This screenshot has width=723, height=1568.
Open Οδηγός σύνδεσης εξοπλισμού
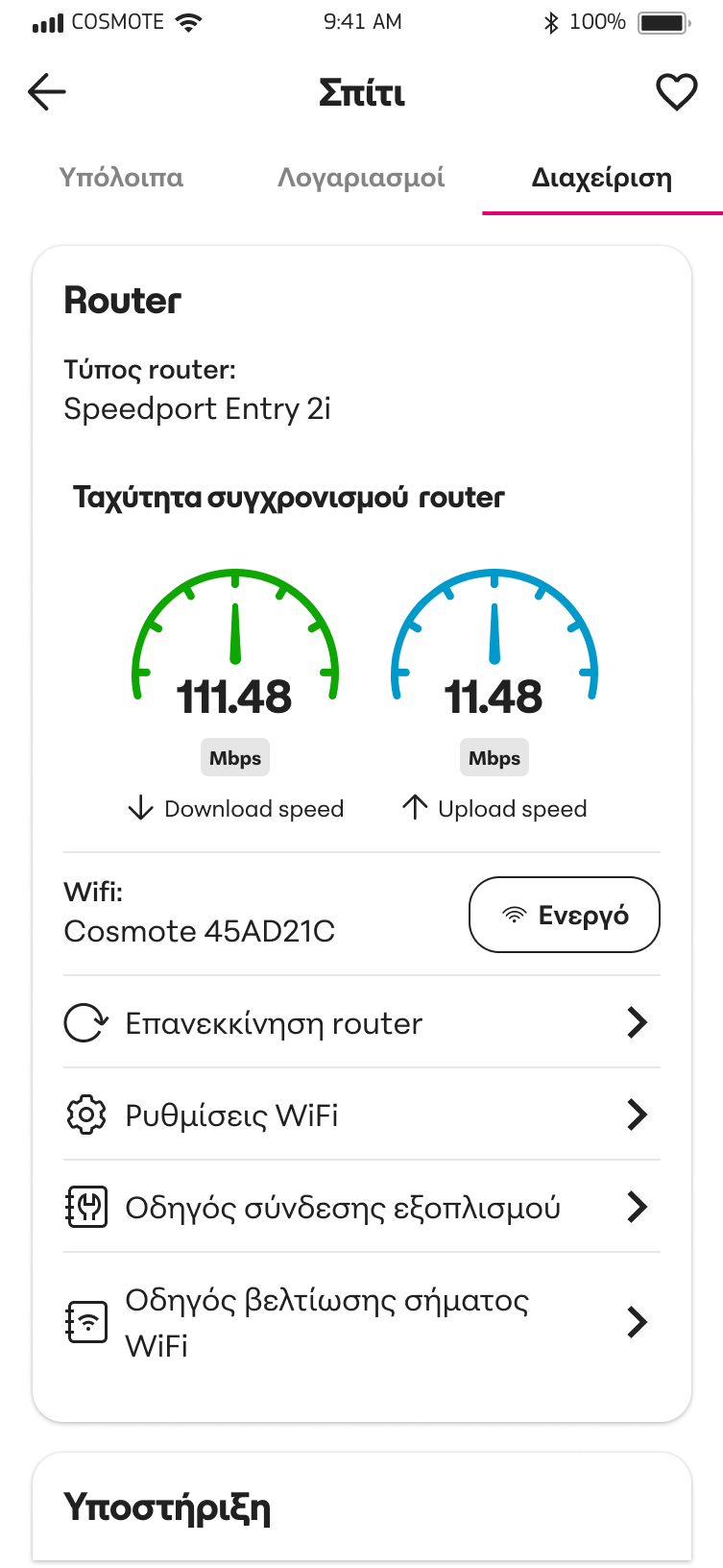coord(362,1207)
